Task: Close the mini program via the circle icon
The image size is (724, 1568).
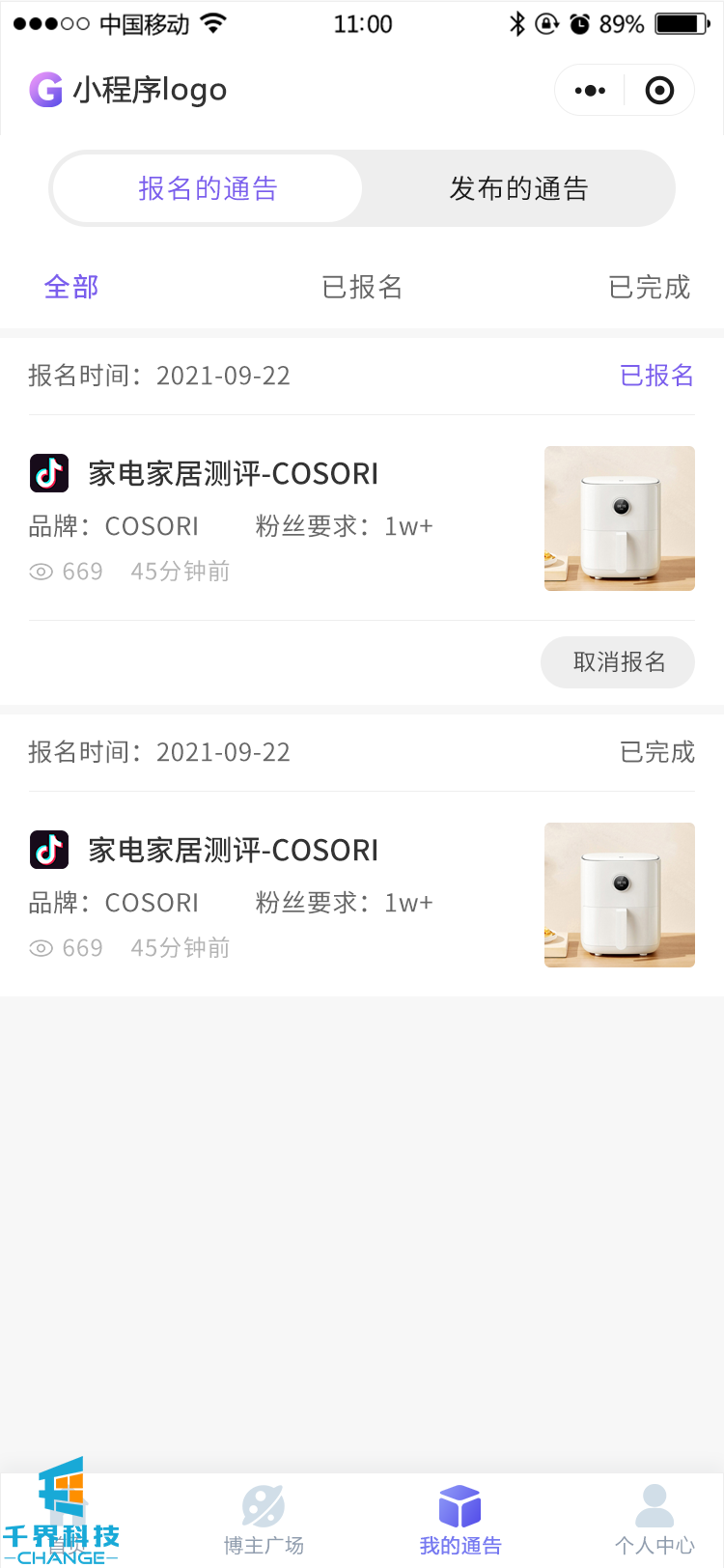Action: (659, 91)
